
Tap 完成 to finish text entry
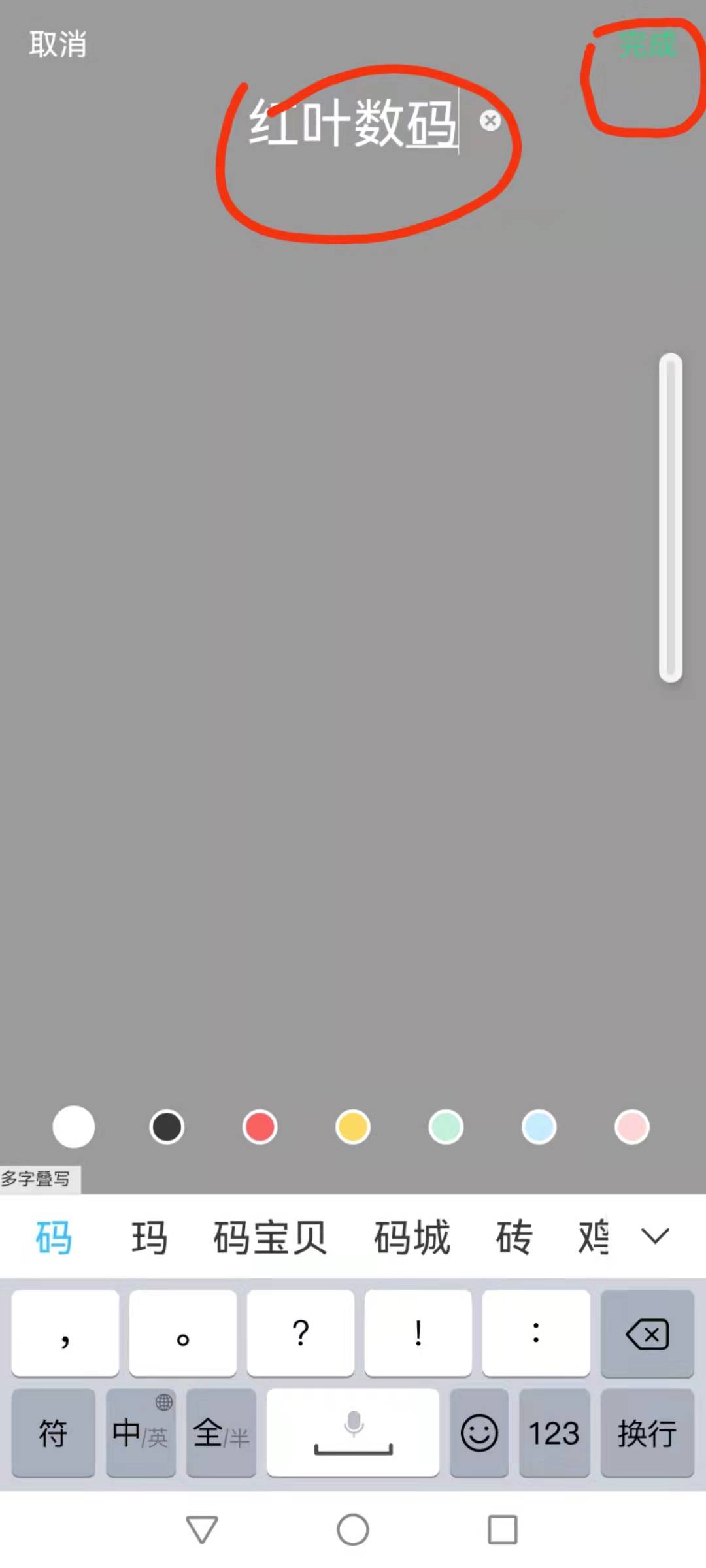tap(647, 44)
